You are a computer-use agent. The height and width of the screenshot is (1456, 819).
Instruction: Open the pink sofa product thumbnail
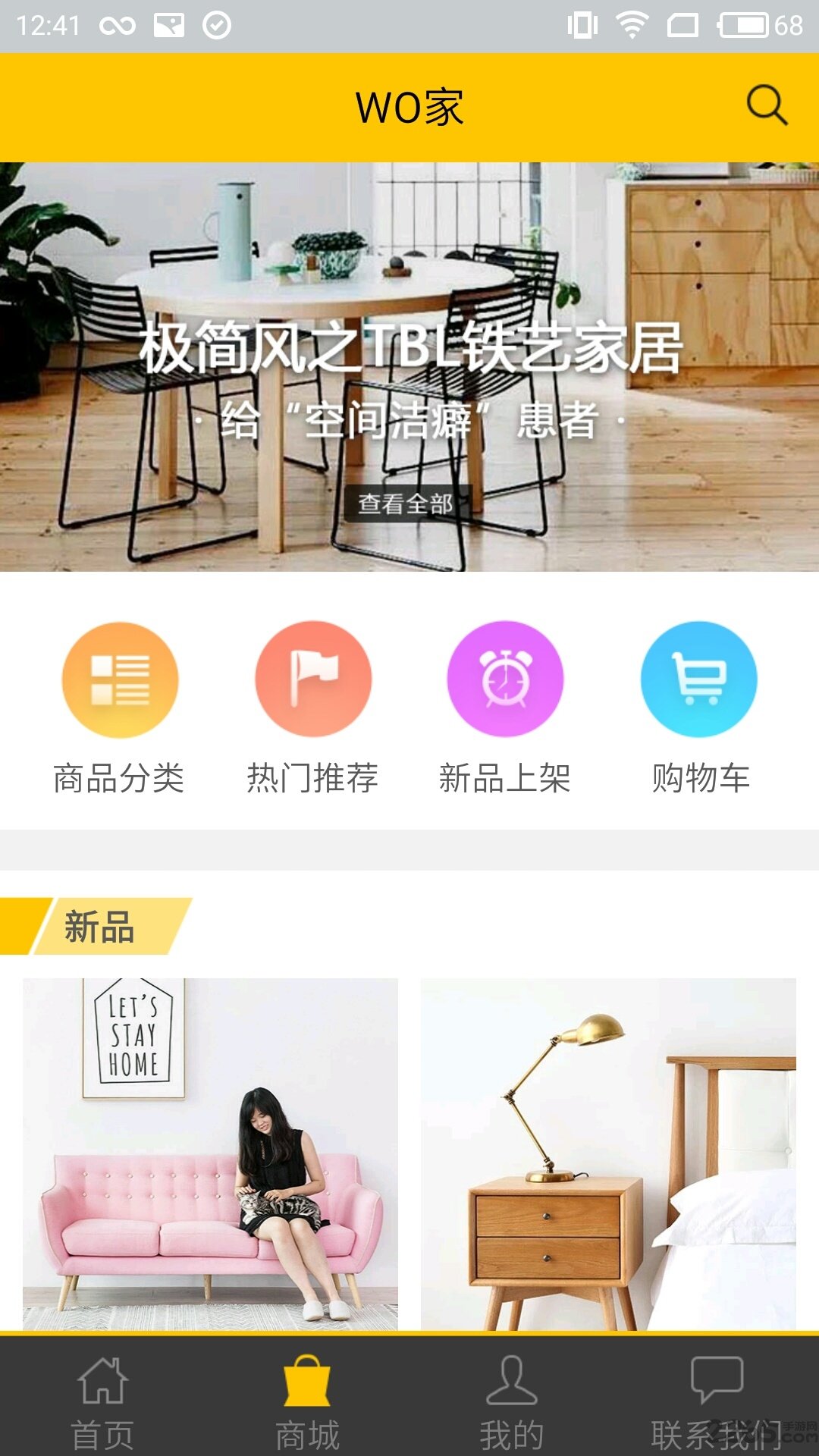coord(206,1145)
